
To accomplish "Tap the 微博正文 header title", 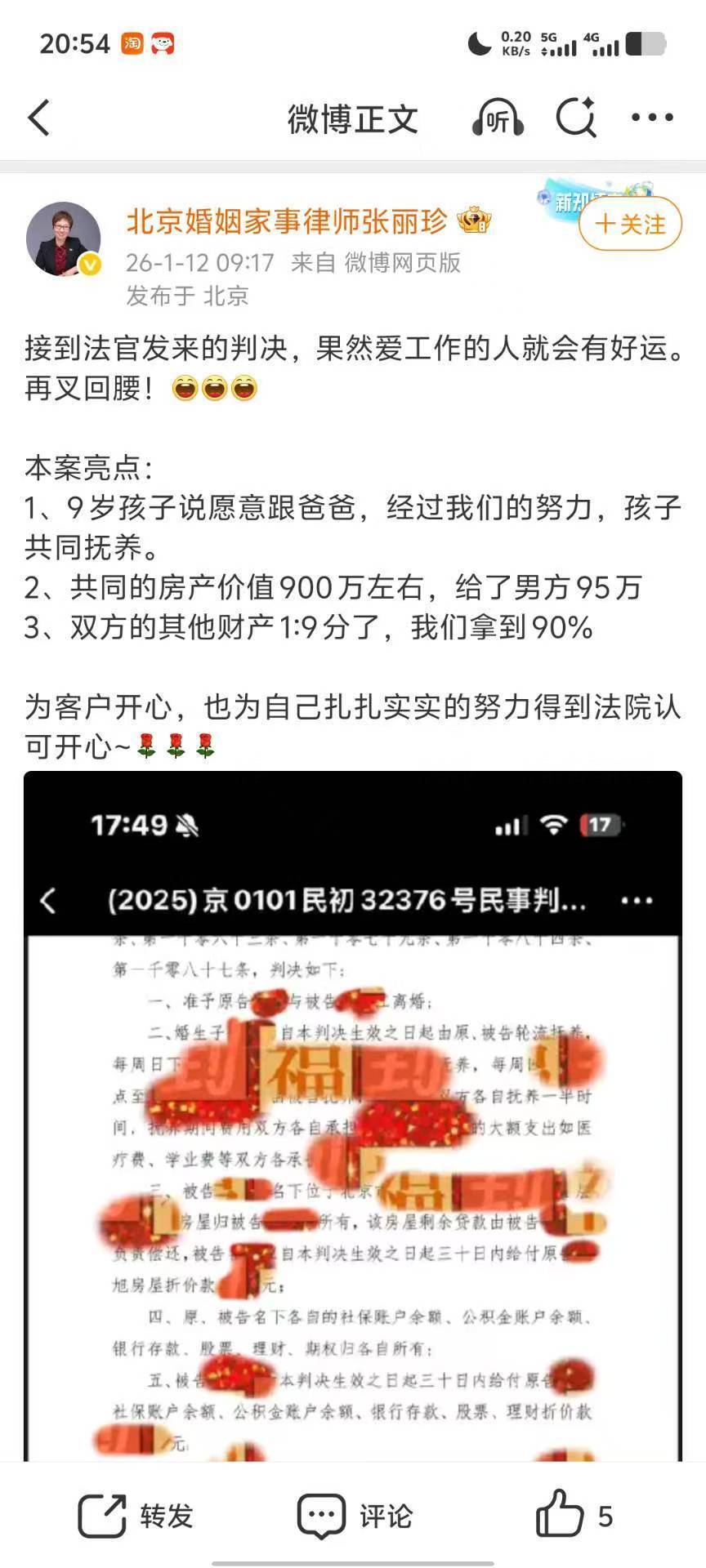I will pyautogui.click(x=351, y=117).
